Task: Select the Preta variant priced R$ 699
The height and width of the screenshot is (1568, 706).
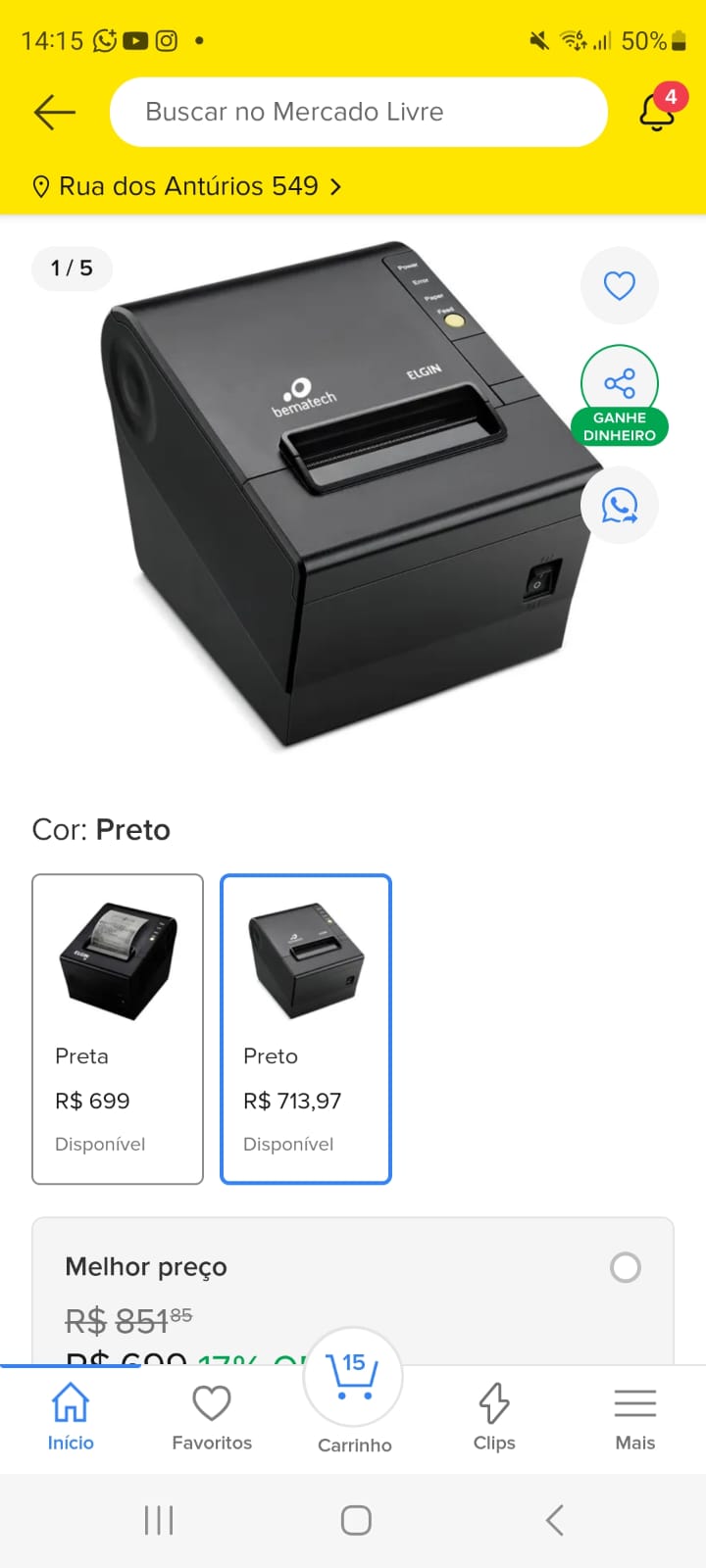Action: point(118,1028)
